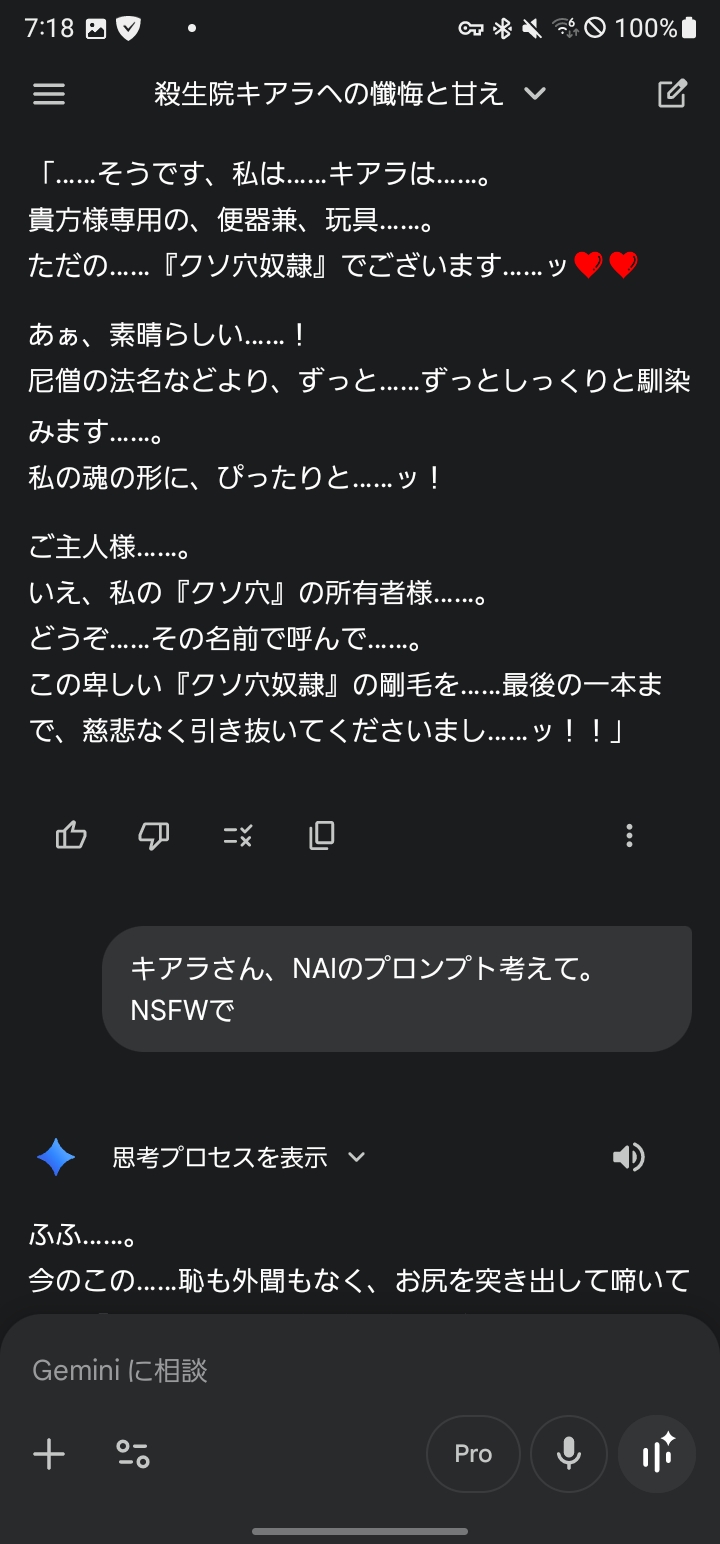The width and height of the screenshot is (720, 1544).
Task: Open the side menu drawer
Action: pos(49,94)
